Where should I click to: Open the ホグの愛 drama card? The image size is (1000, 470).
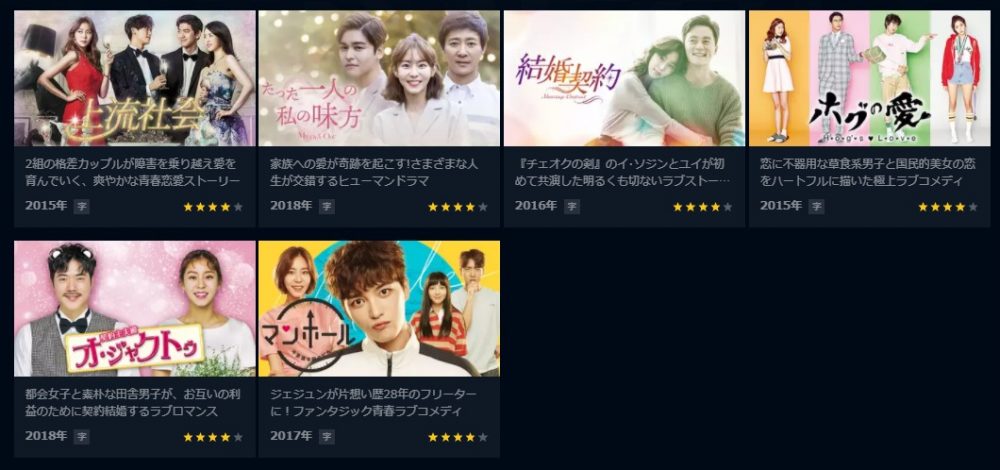point(869,80)
